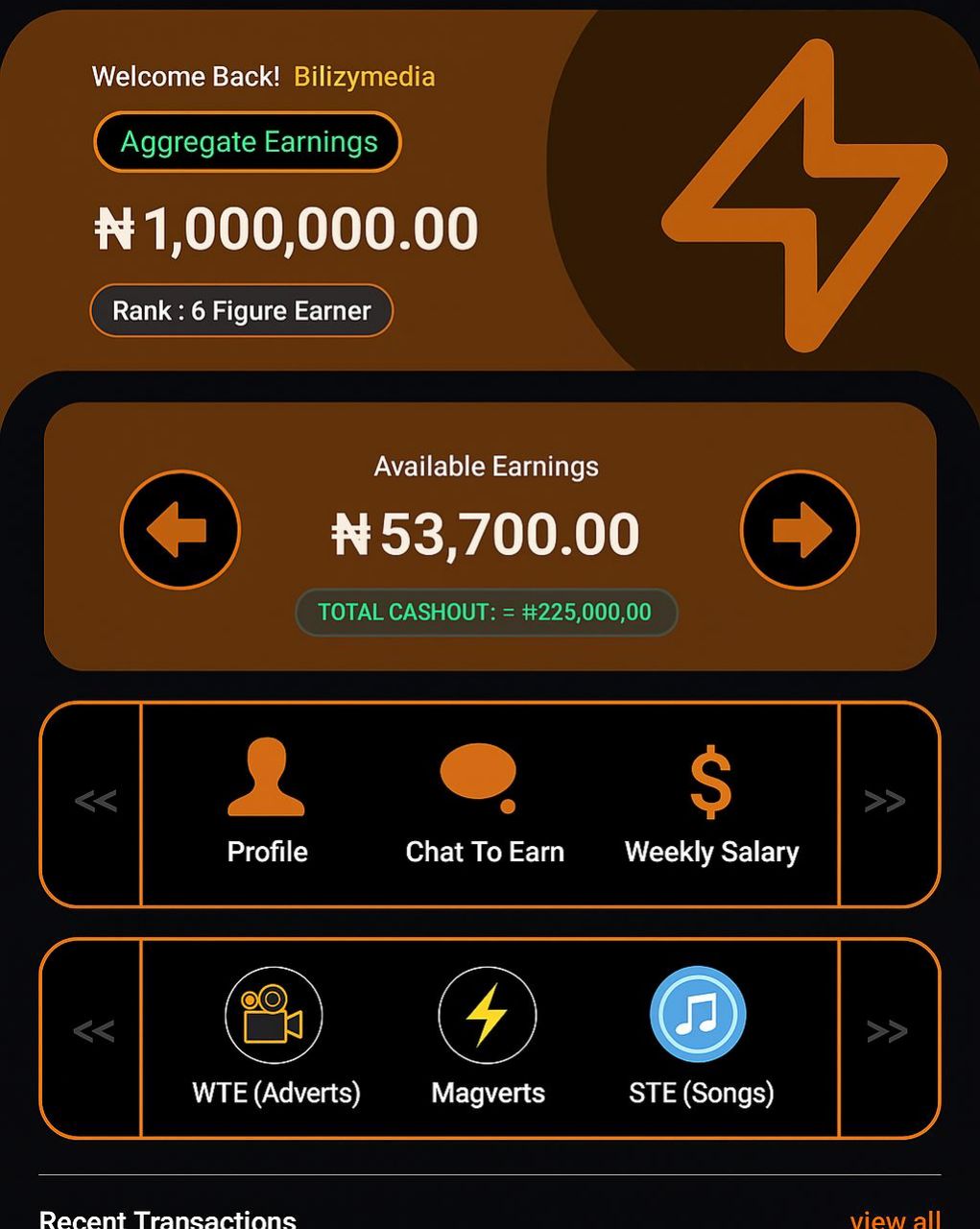This screenshot has width=980, height=1229.
Task: Go to previous items in WTE row
Action: click(x=94, y=1032)
